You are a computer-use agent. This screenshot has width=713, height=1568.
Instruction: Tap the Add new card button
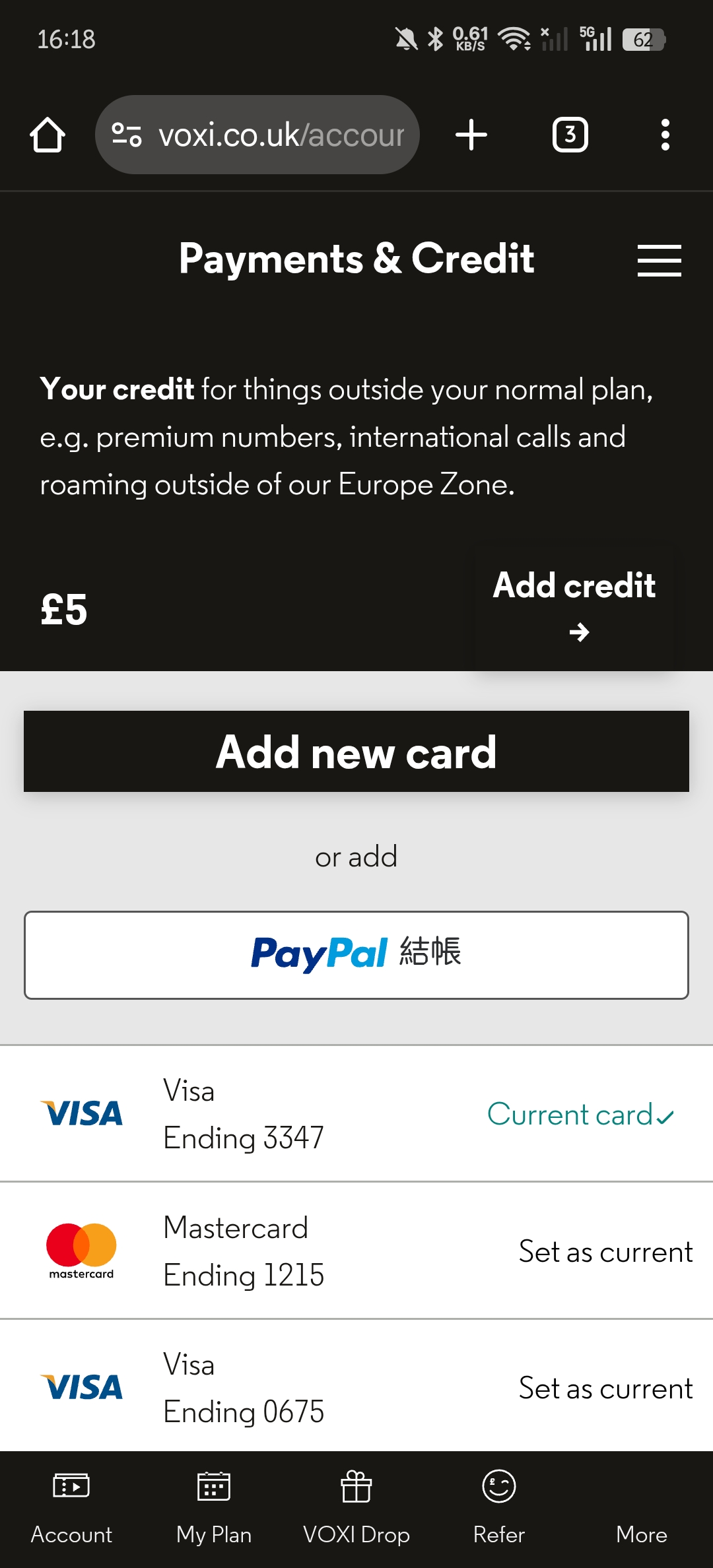[x=356, y=752]
